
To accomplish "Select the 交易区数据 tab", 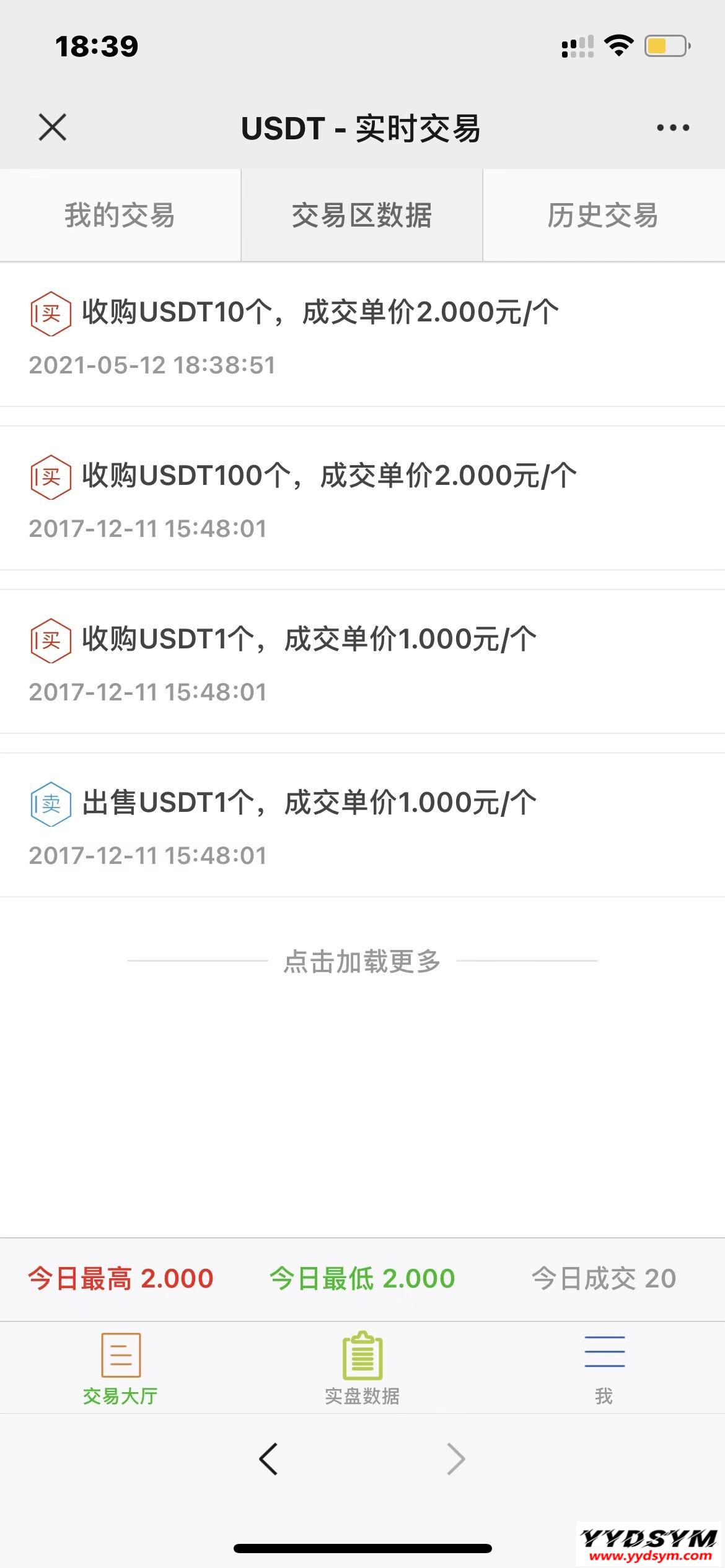I will pos(362,216).
